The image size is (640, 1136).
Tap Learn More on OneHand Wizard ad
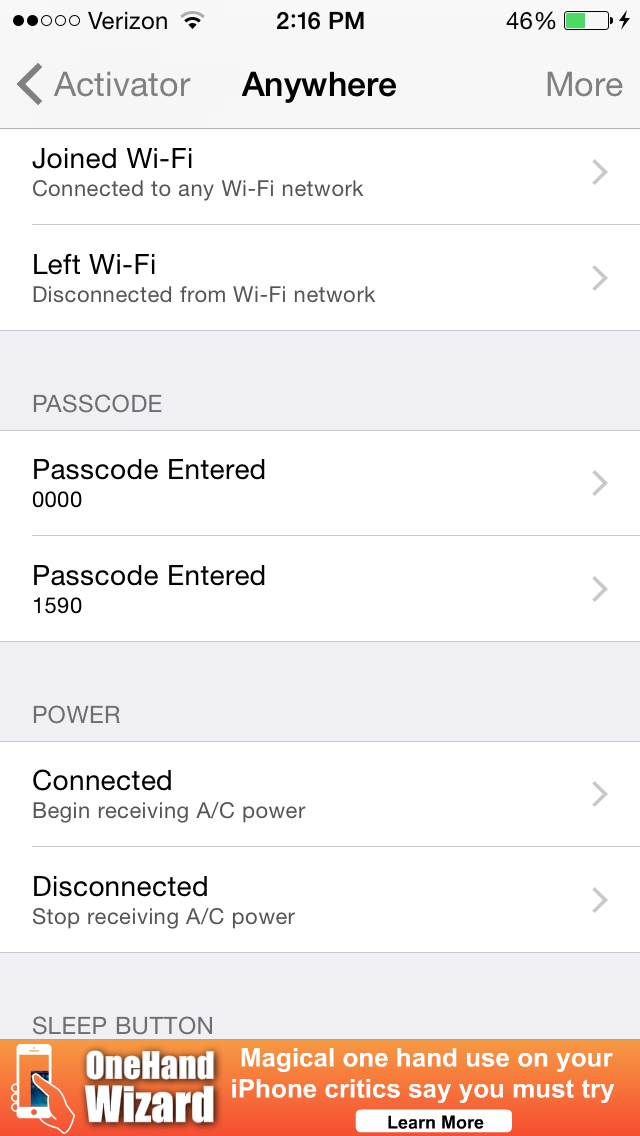(x=433, y=1122)
